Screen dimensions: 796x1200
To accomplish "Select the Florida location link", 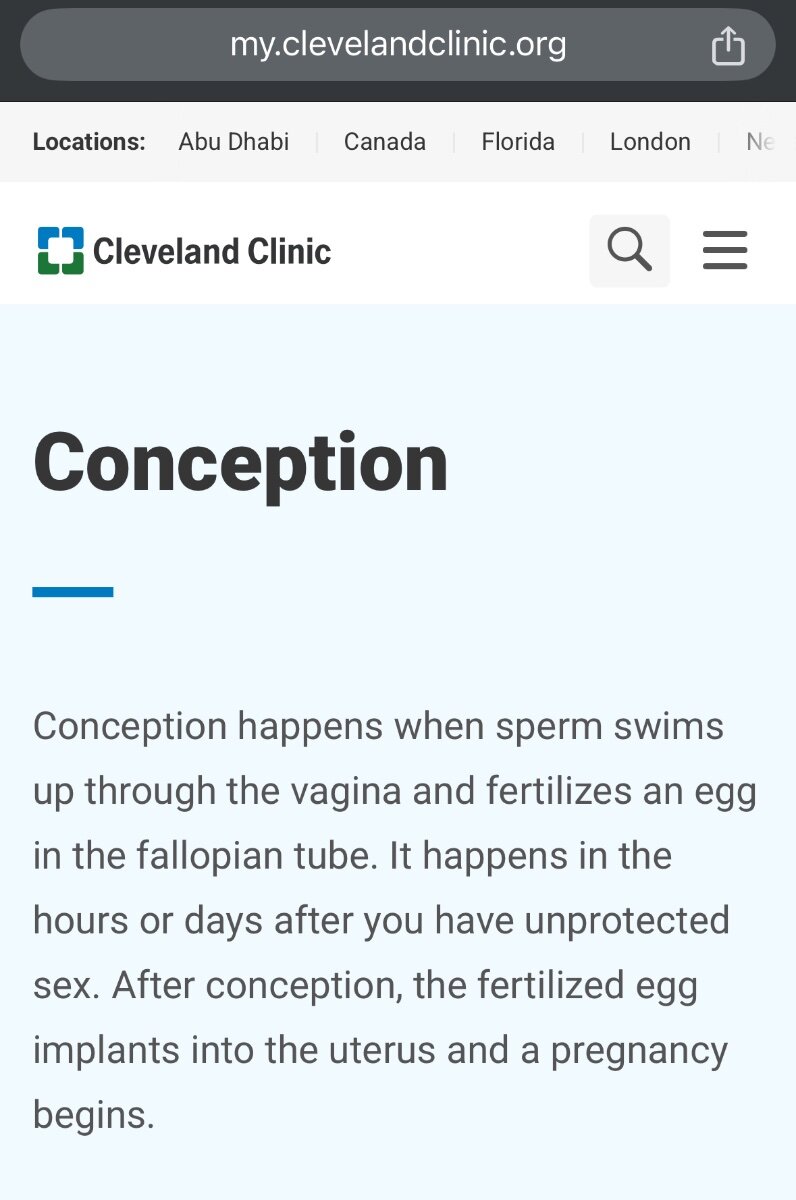I will (517, 142).
